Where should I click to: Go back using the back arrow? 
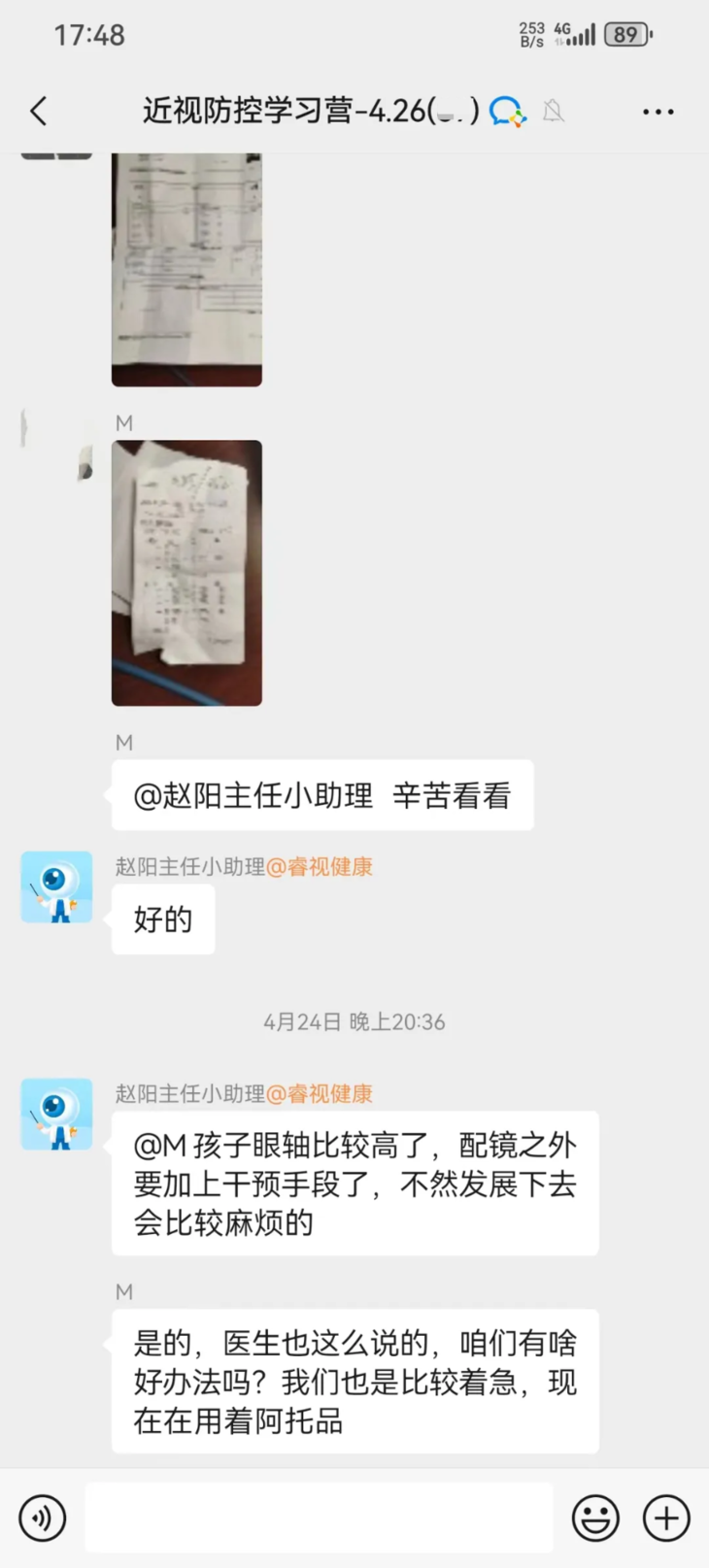pos(39,112)
